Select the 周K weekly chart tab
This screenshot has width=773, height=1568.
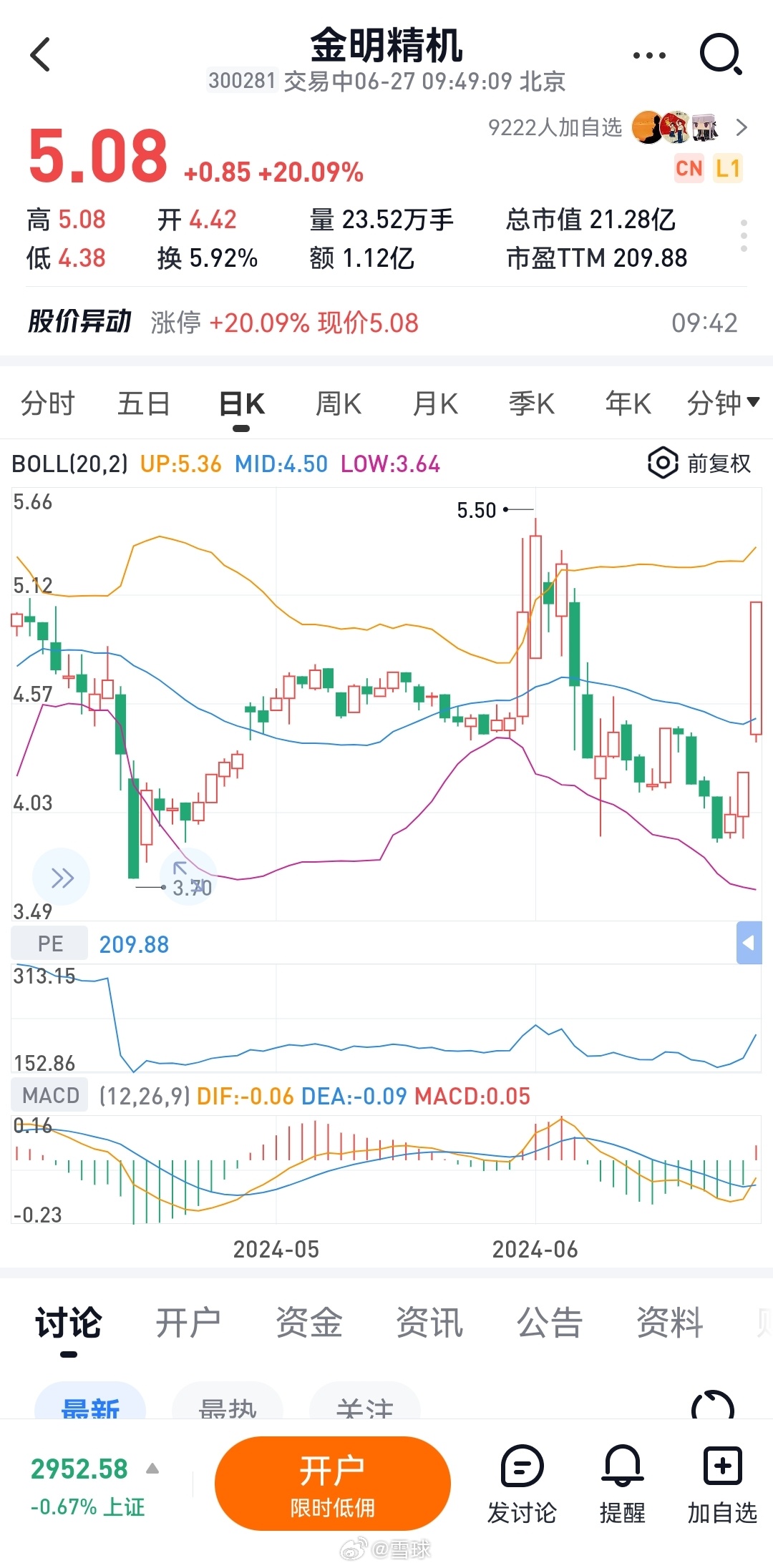point(339,403)
